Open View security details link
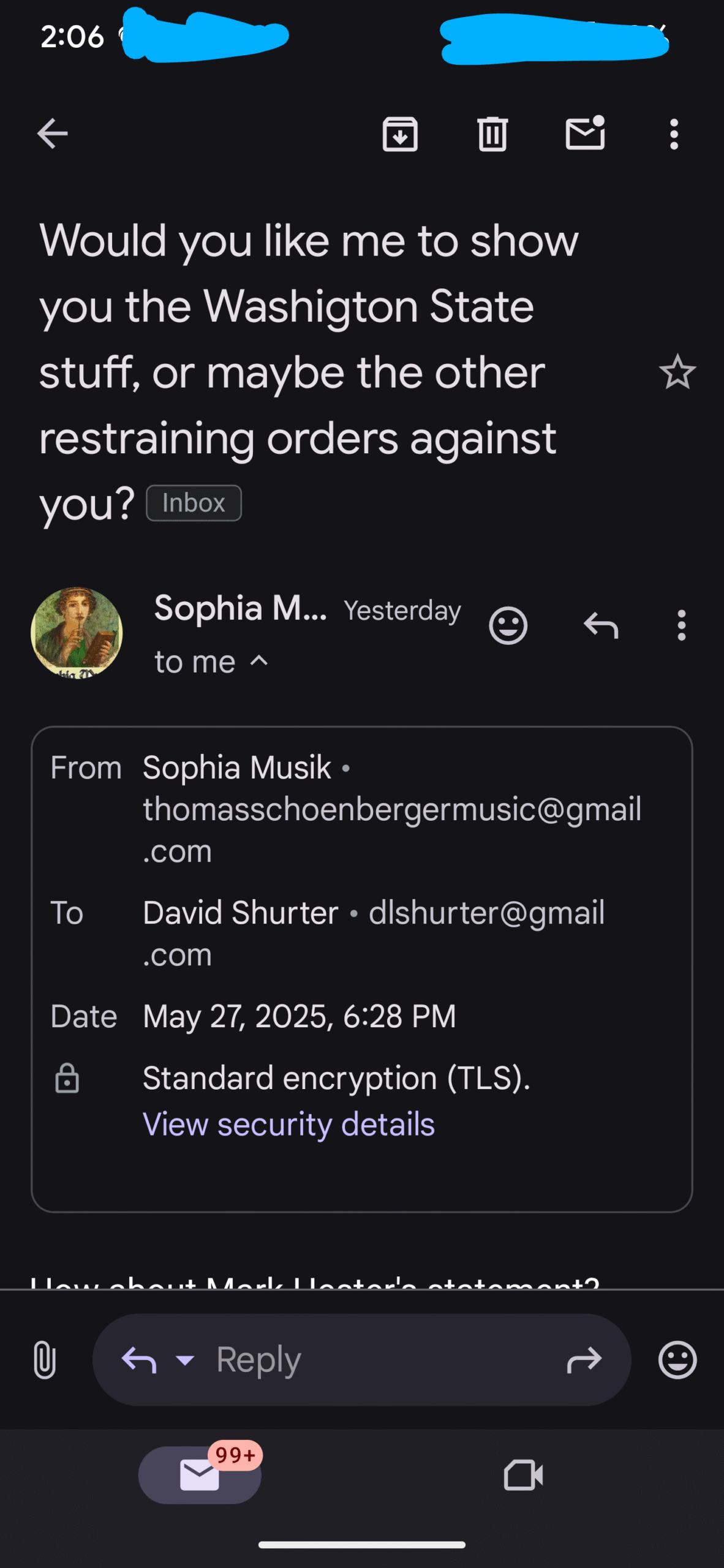Screen dimensions: 724x1568 pos(288,1124)
